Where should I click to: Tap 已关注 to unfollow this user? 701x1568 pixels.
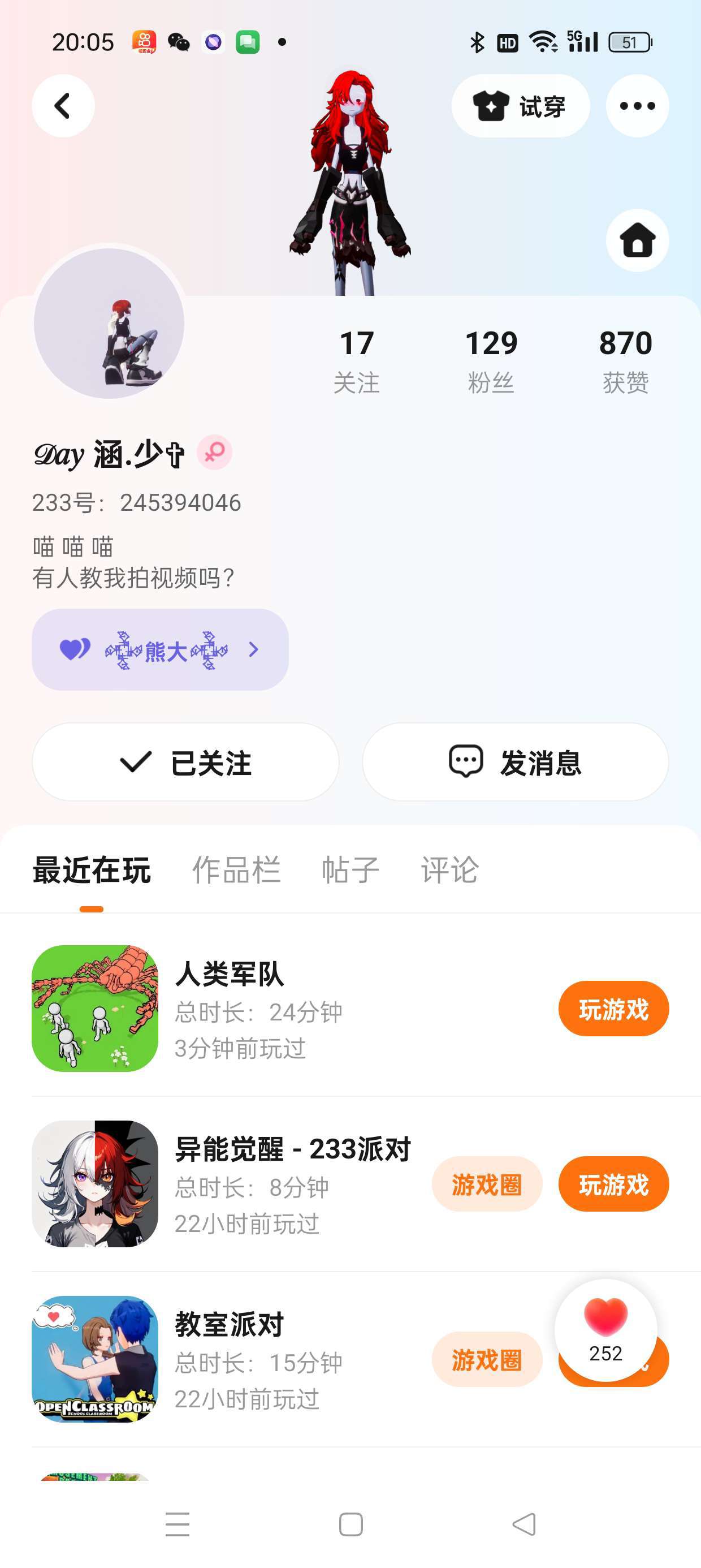click(185, 762)
